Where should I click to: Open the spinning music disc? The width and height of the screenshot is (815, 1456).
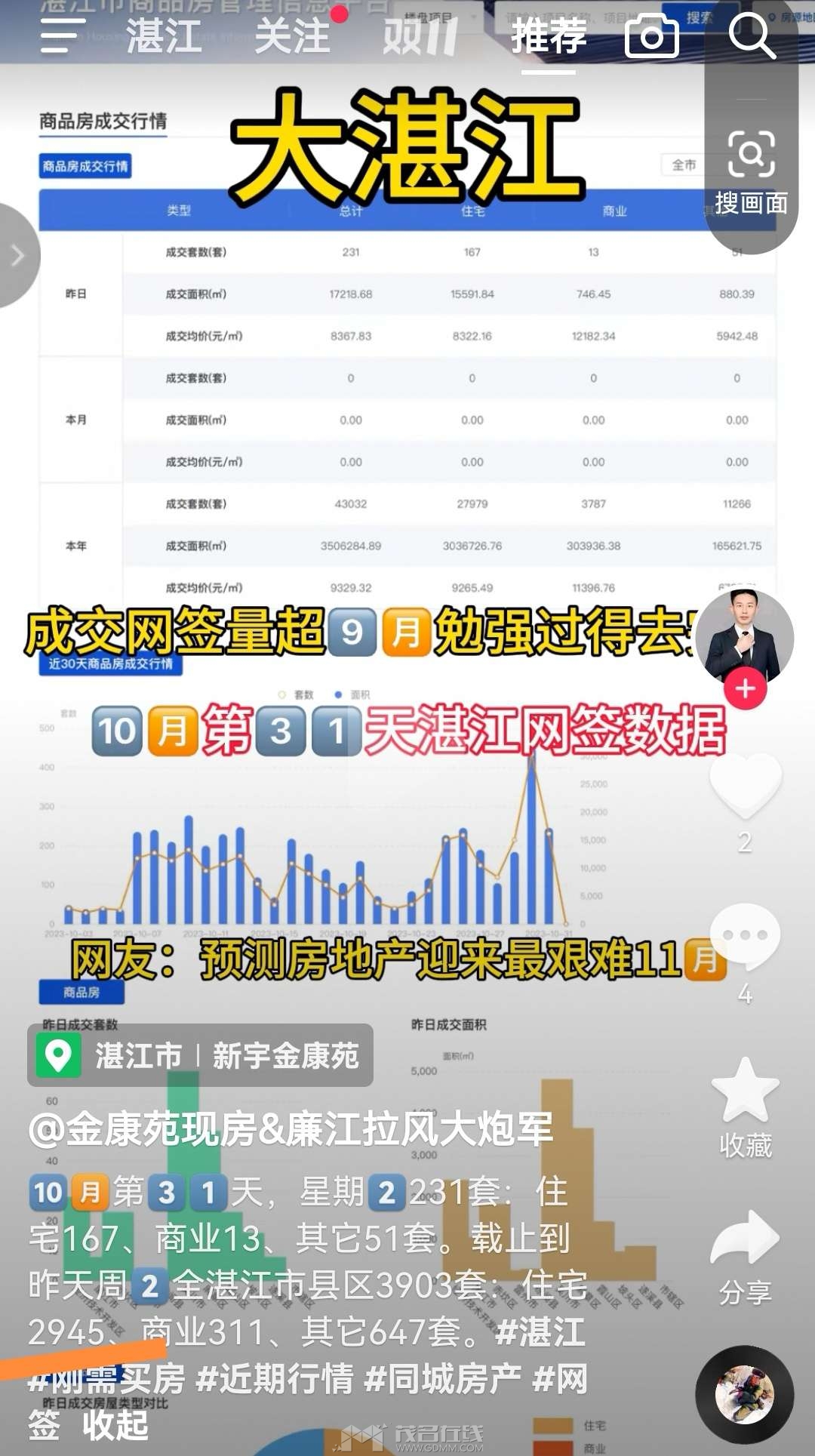(x=745, y=1394)
